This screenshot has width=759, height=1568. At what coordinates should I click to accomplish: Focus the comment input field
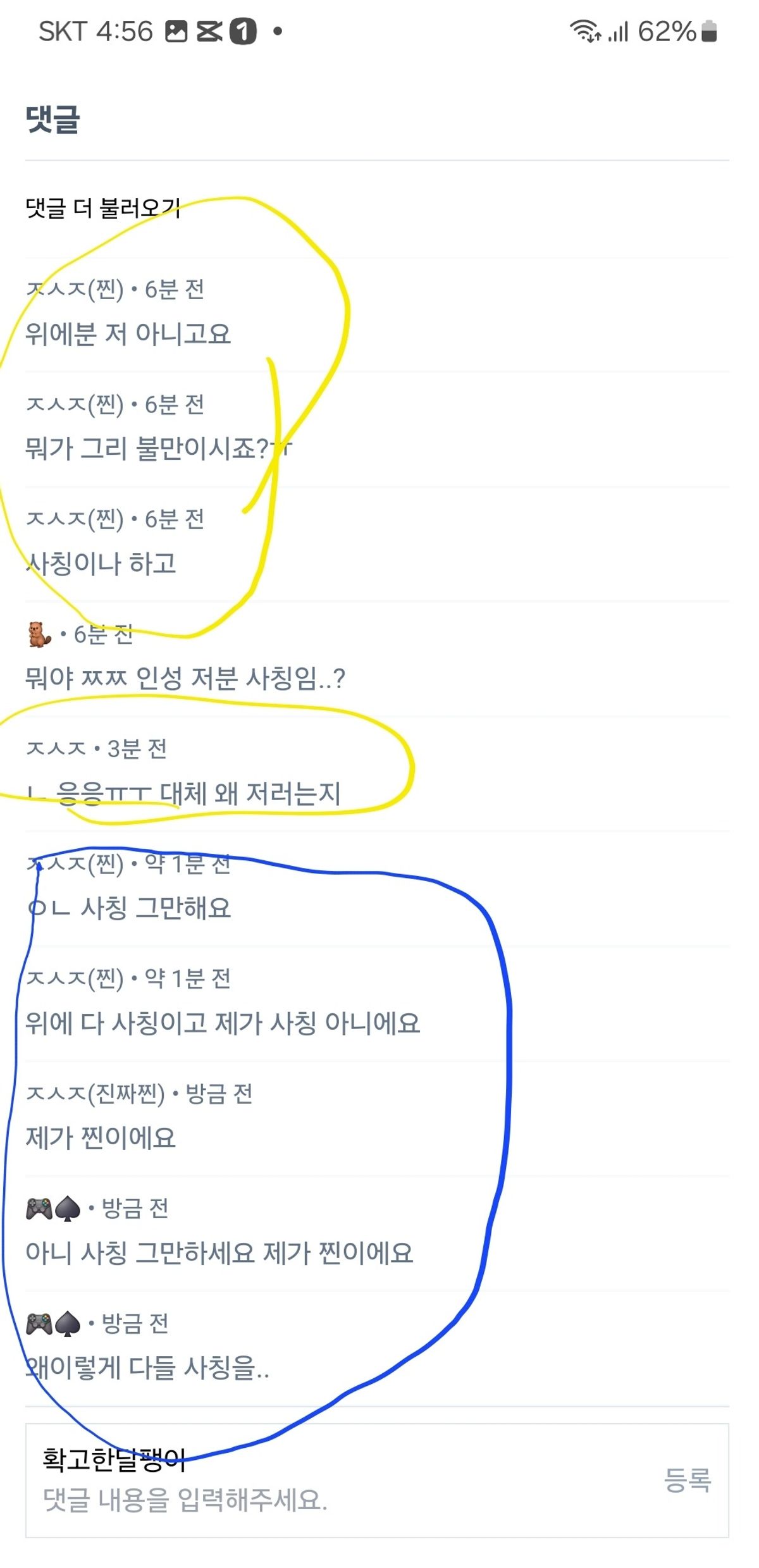coord(316,1499)
